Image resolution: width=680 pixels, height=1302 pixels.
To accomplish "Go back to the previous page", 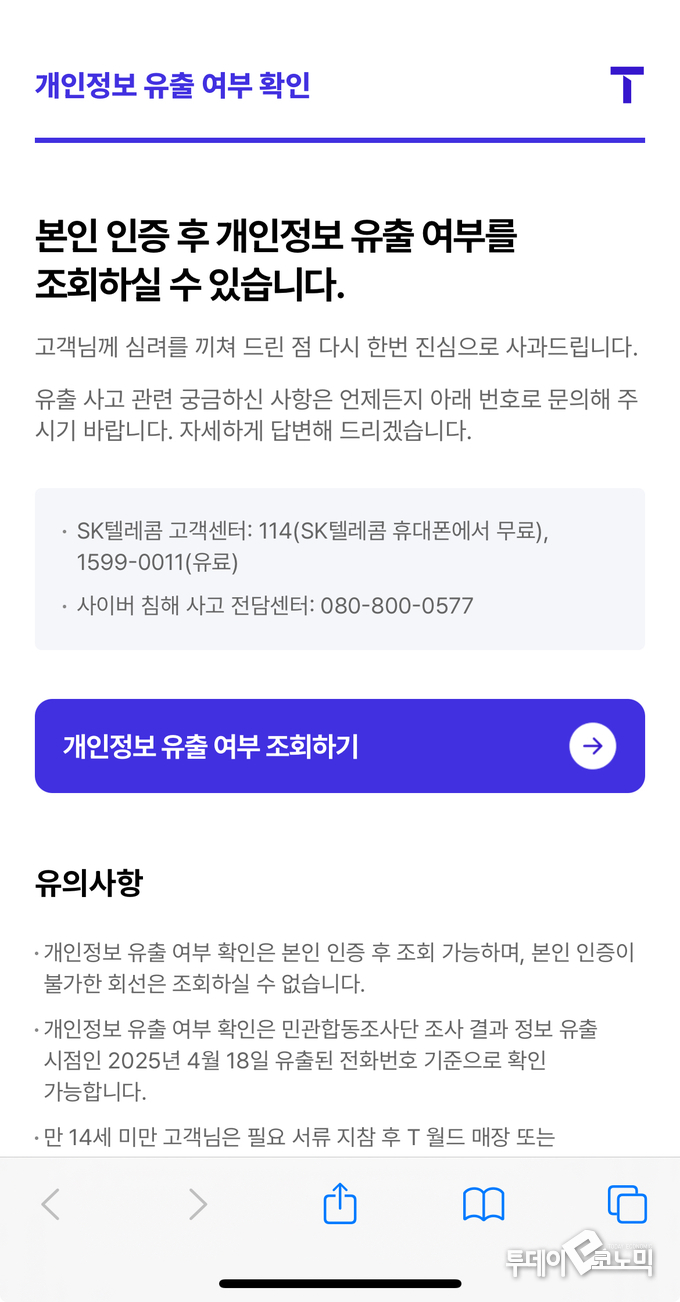I will pos(51,1204).
